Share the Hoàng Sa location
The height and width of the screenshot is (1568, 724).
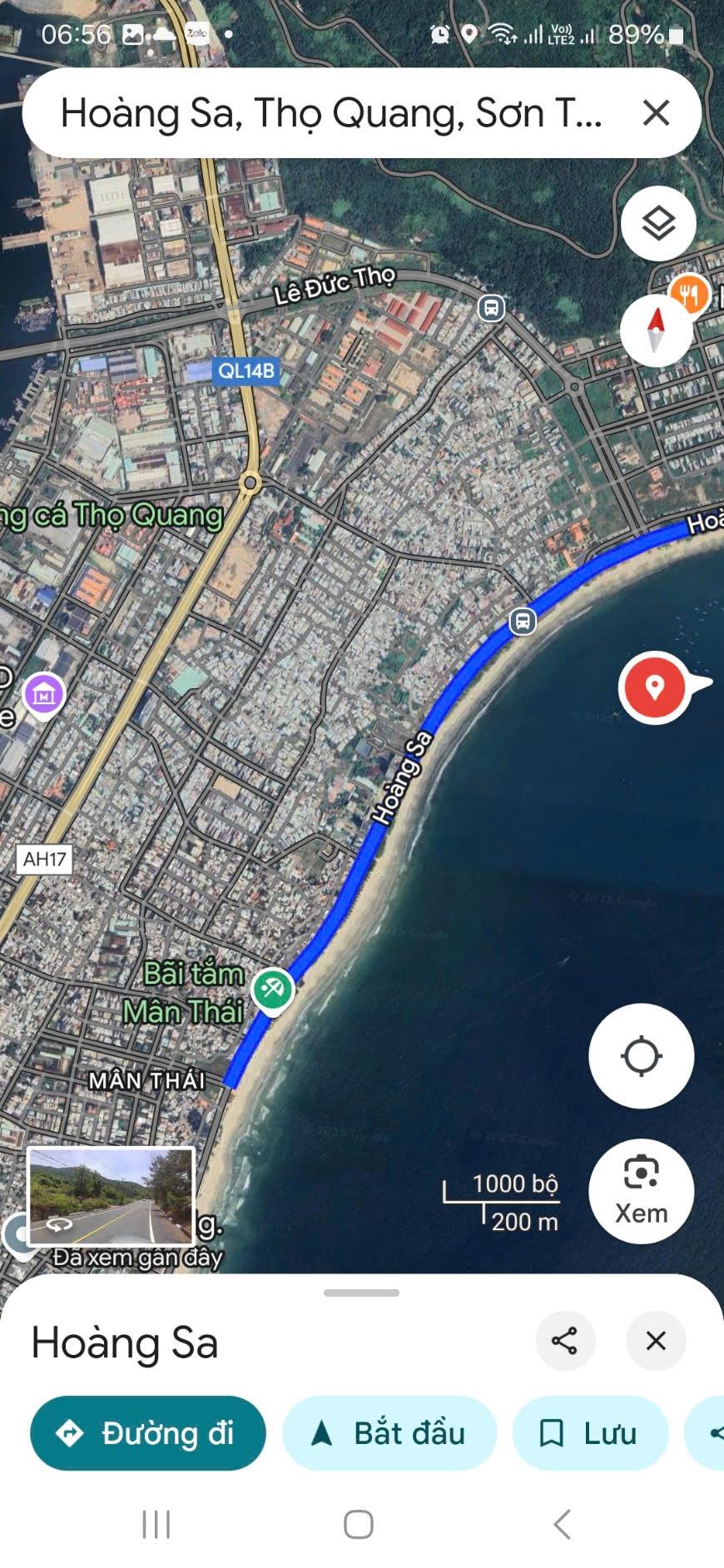coord(565,1341)
